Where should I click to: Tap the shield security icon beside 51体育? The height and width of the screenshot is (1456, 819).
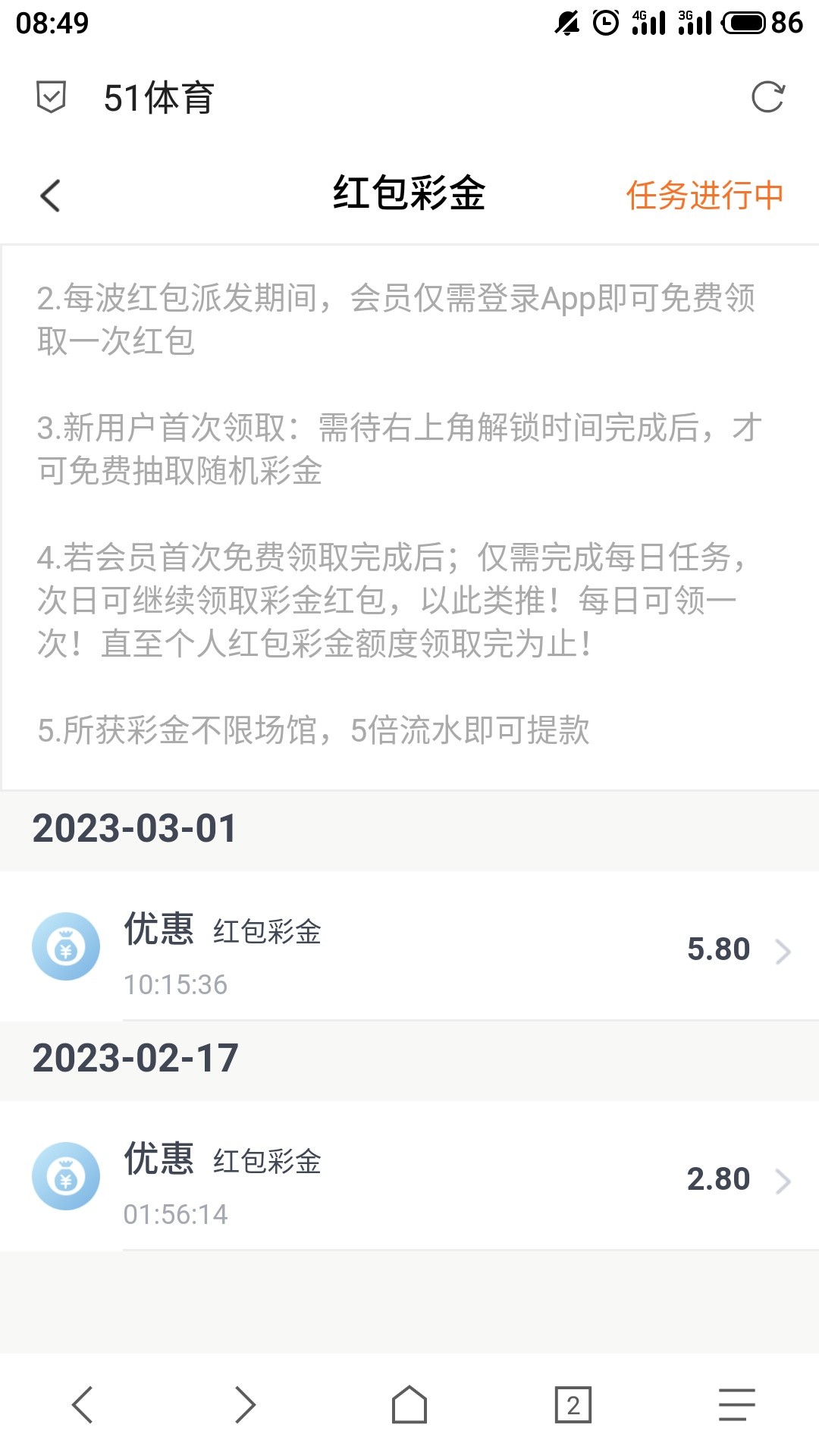pos(52,97)
